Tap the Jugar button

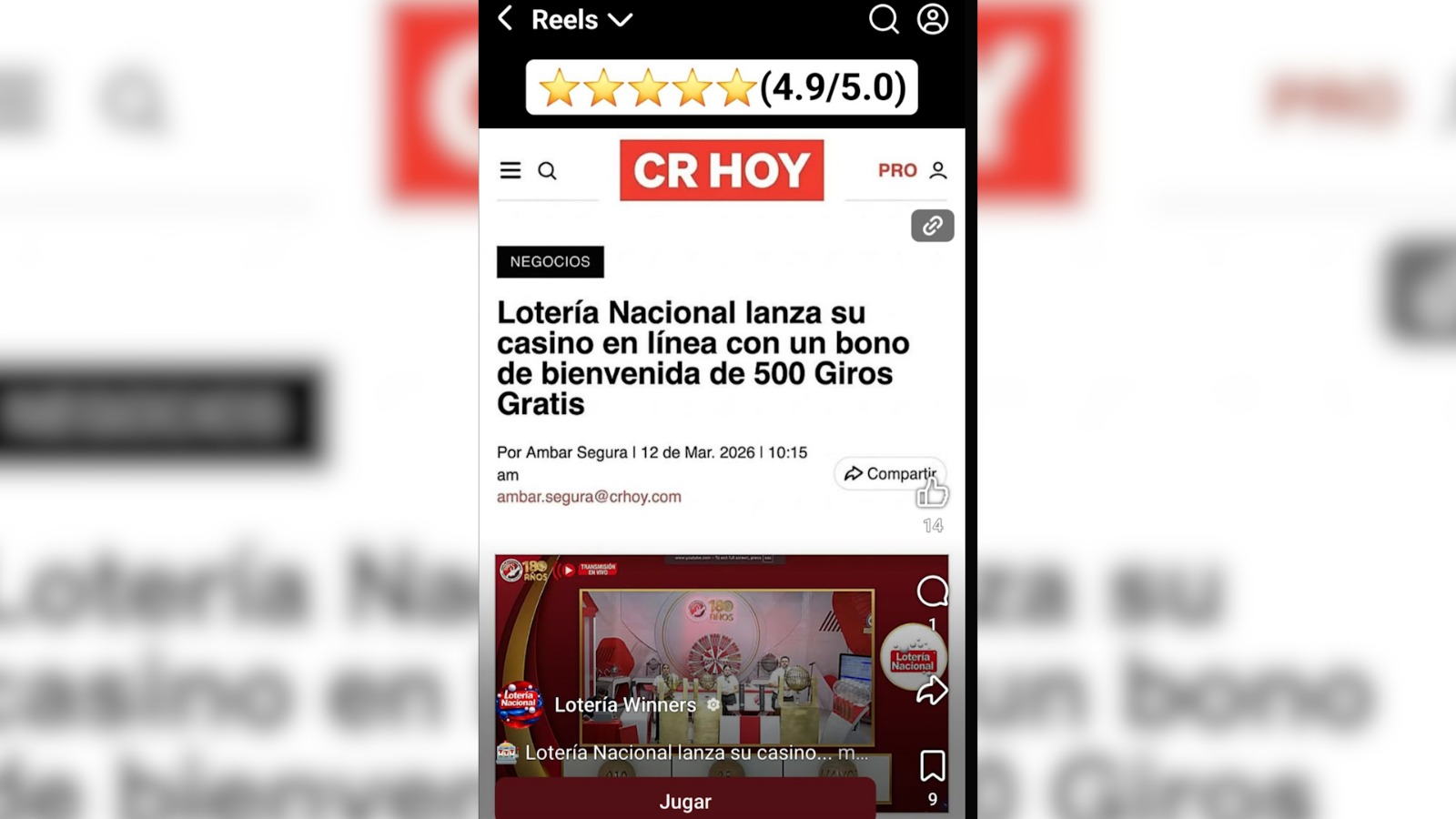(x=685, y=801)
